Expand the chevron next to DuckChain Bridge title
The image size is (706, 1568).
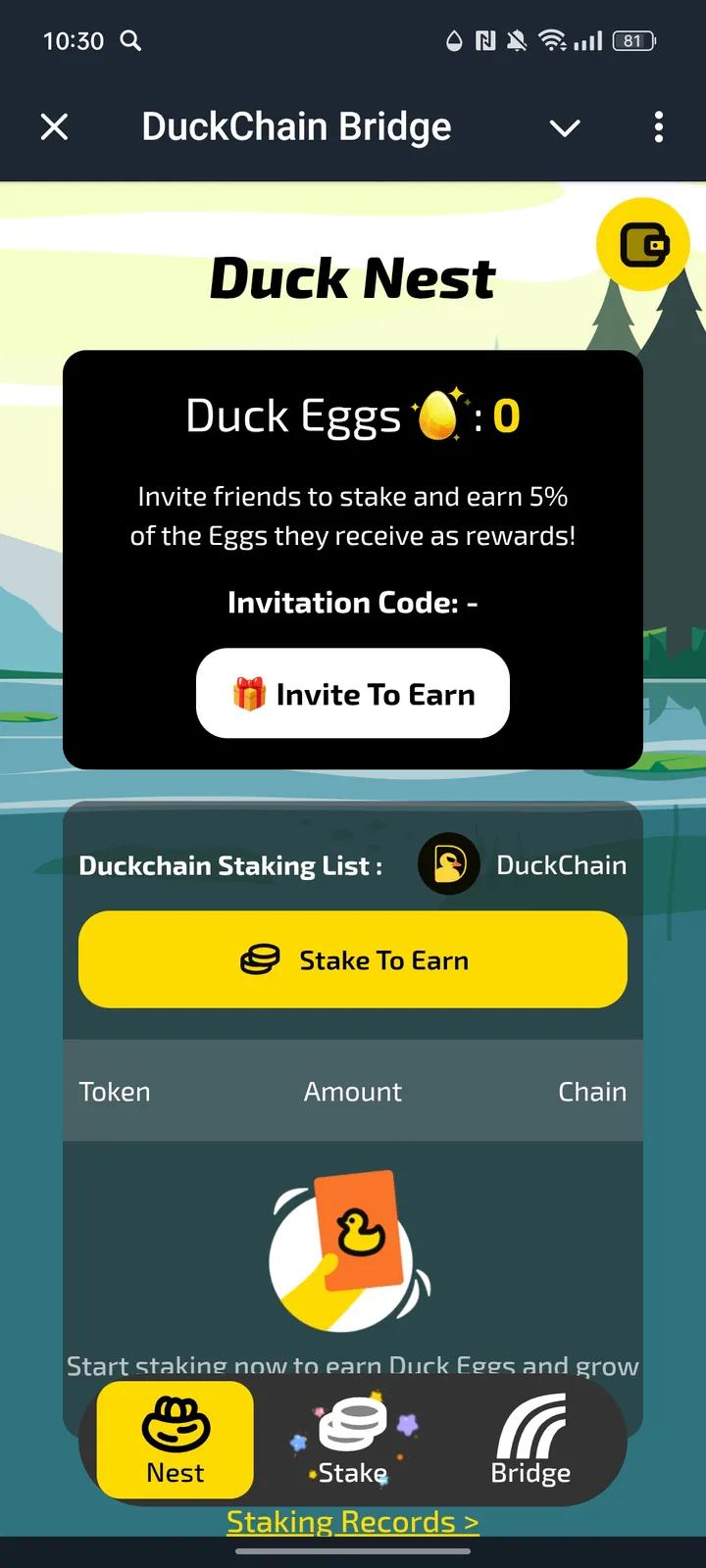(565, 127)
